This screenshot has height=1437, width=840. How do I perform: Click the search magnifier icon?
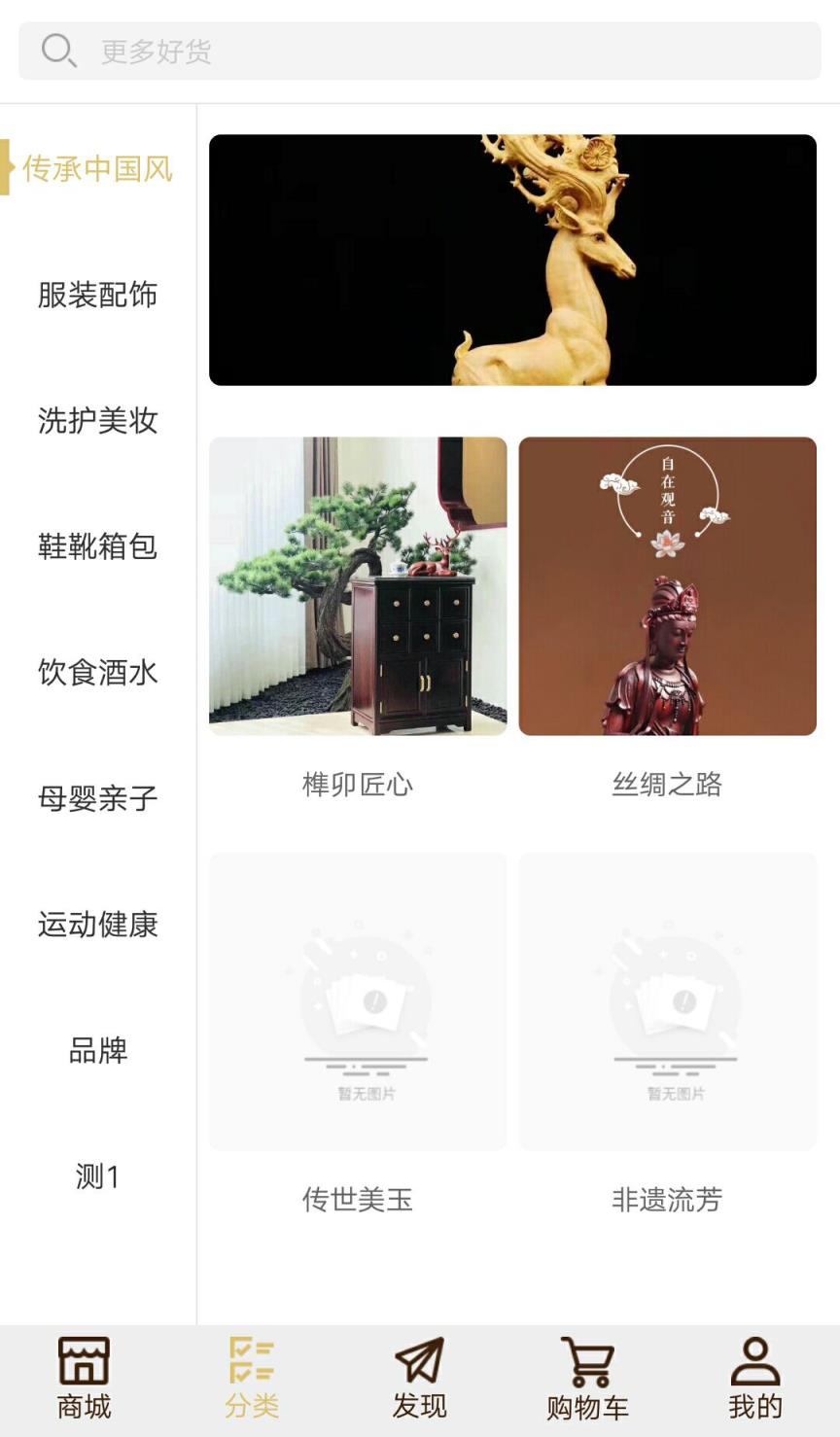58,51
